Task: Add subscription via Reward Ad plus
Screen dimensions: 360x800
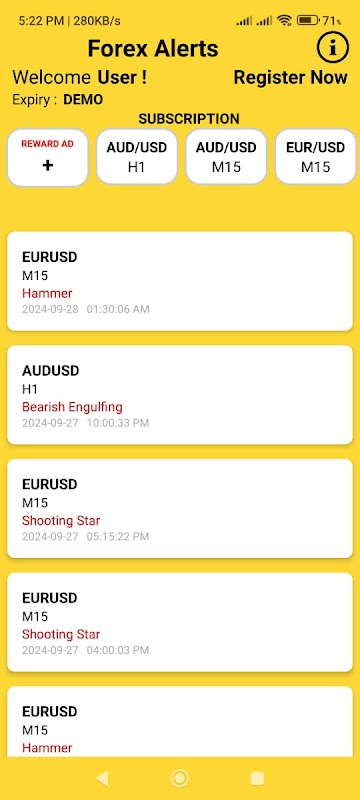Action: [47, 157]
